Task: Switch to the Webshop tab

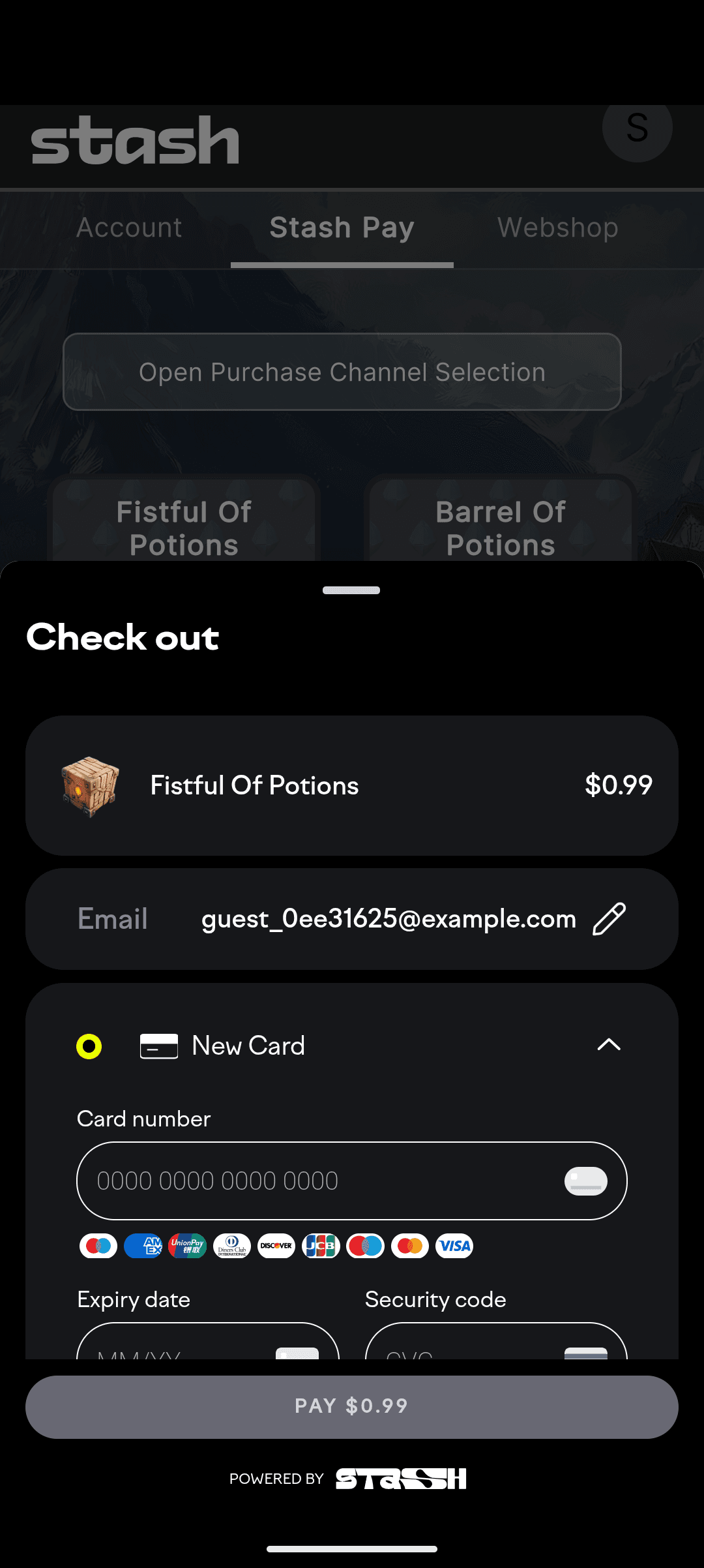Action: [557, 228]
